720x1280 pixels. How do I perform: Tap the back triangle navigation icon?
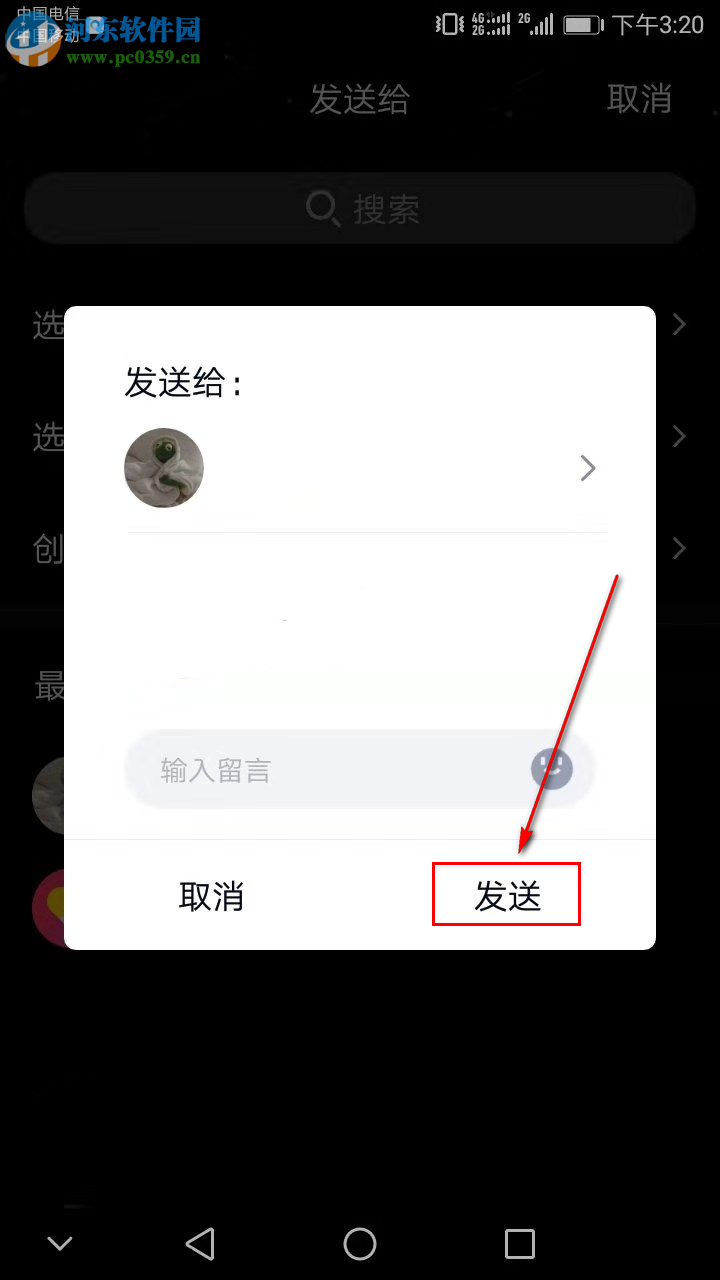[199, 1243]
